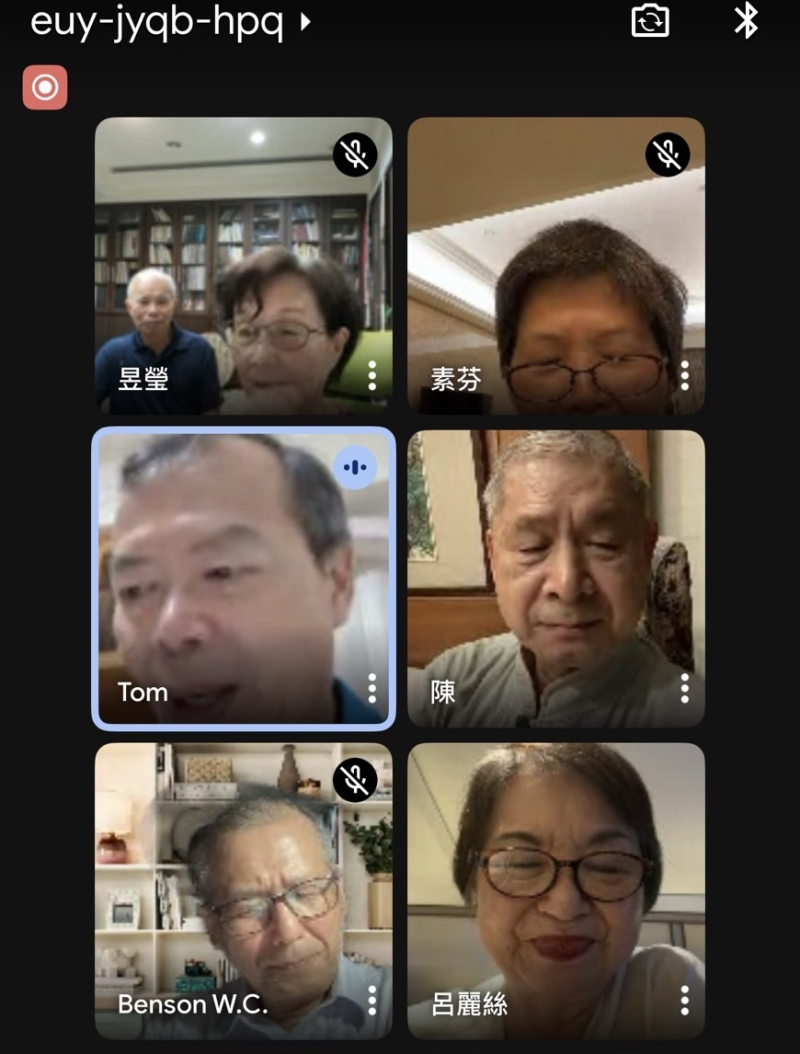This screenshot has height=1054, width=800.
Task: Open options menu for 昱瑩's tile
Action: (x=372, y=376)
